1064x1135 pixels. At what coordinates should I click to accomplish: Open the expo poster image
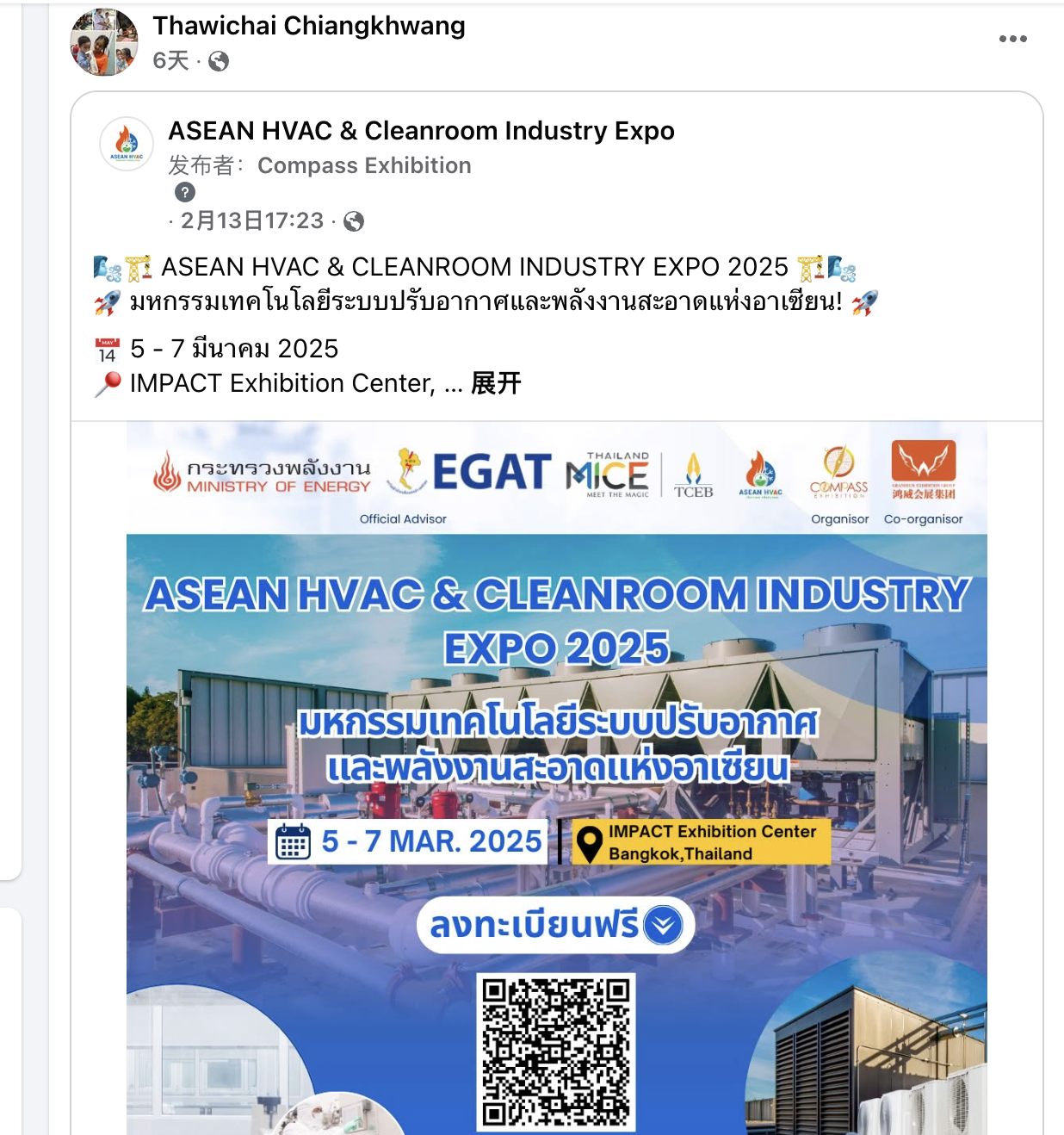556,775
